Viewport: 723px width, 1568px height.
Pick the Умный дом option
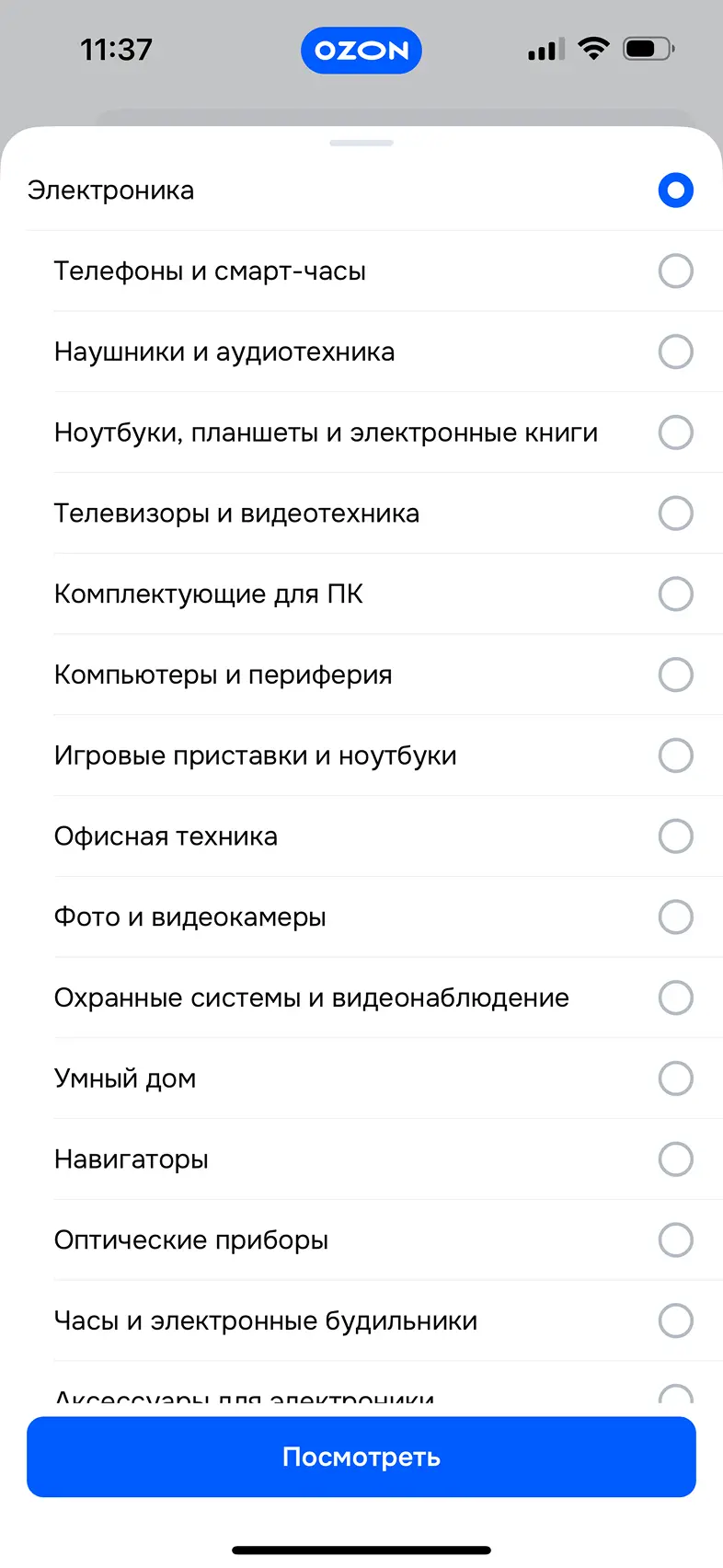tap(675, 1078)
